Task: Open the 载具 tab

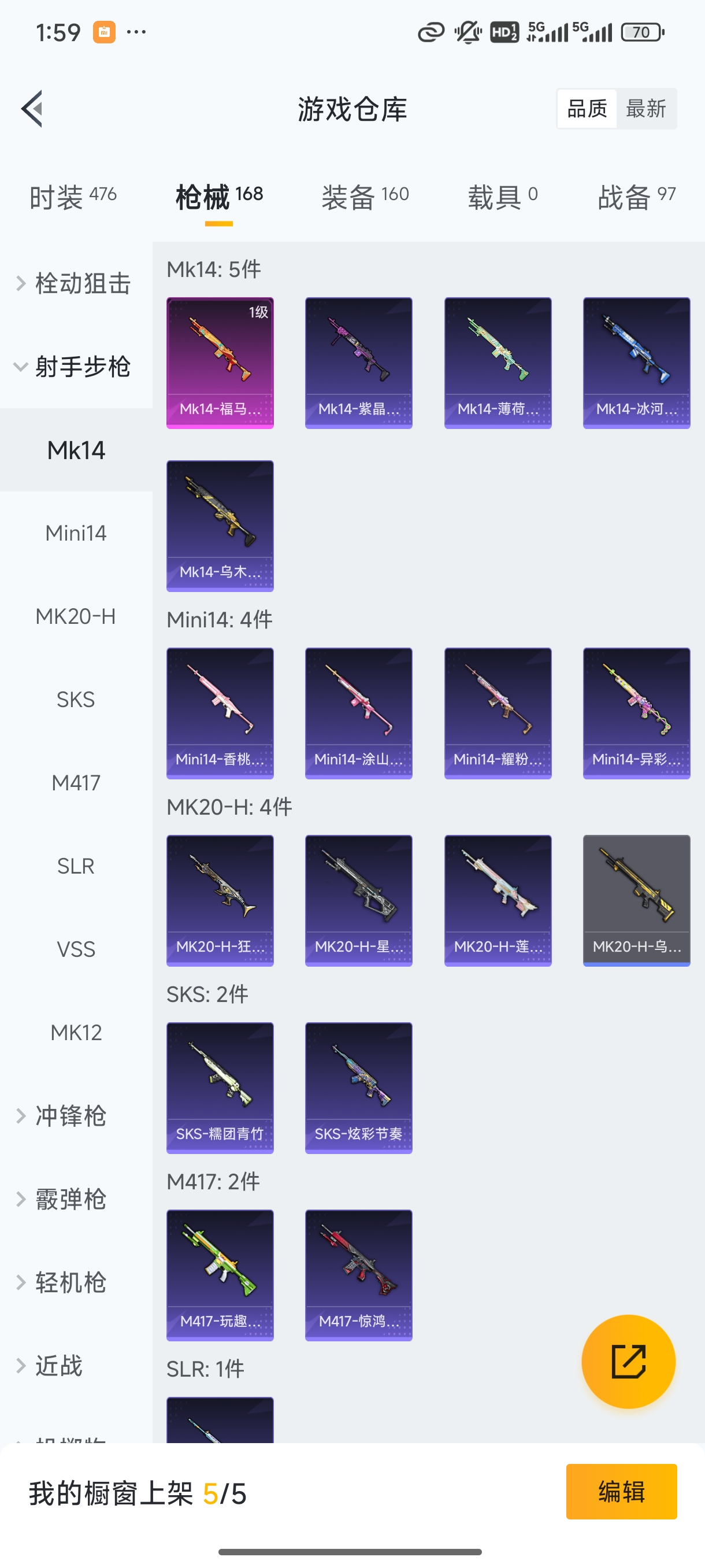Action: click(x=502, y=197)
